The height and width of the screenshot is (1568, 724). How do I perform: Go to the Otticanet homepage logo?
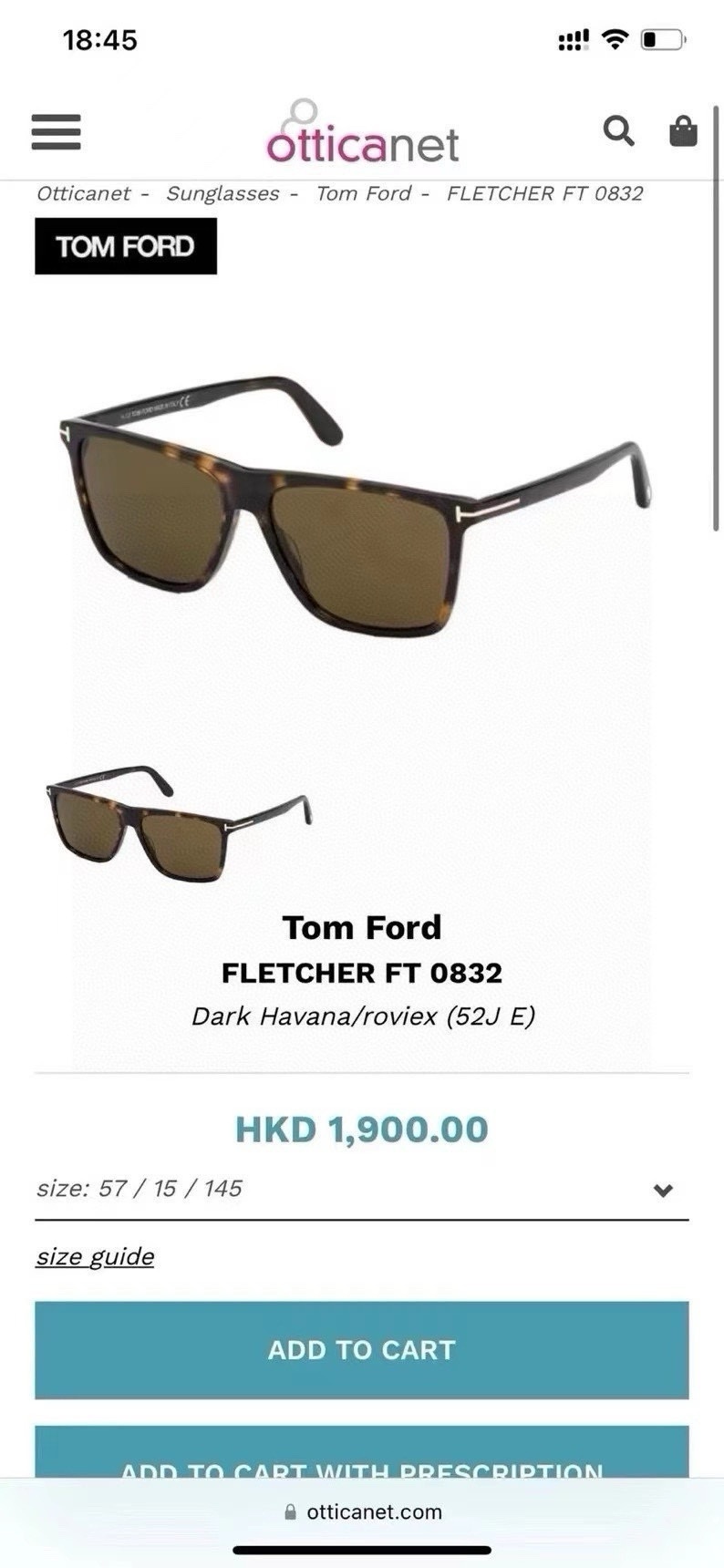362,137
